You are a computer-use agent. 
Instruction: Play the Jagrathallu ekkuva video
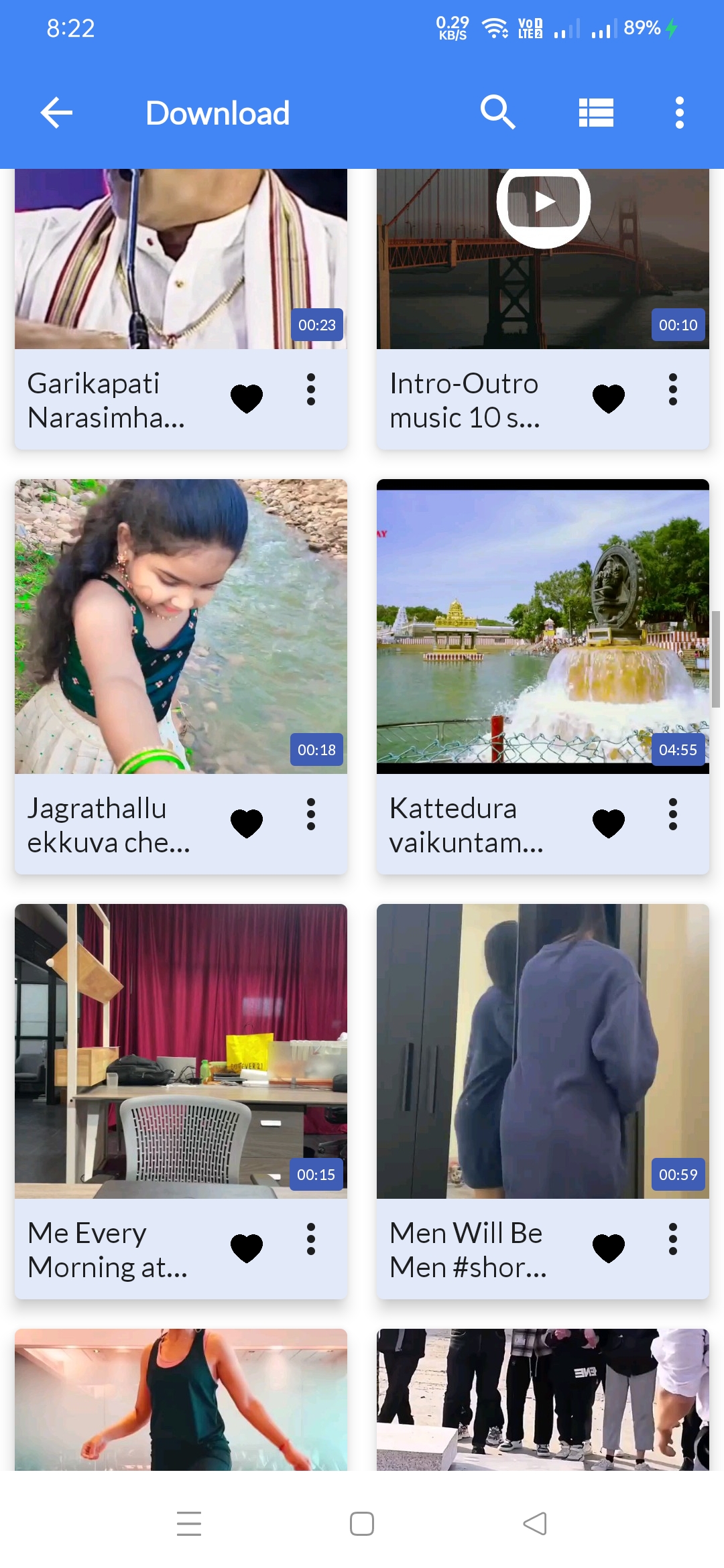click(x=181, y=626)
